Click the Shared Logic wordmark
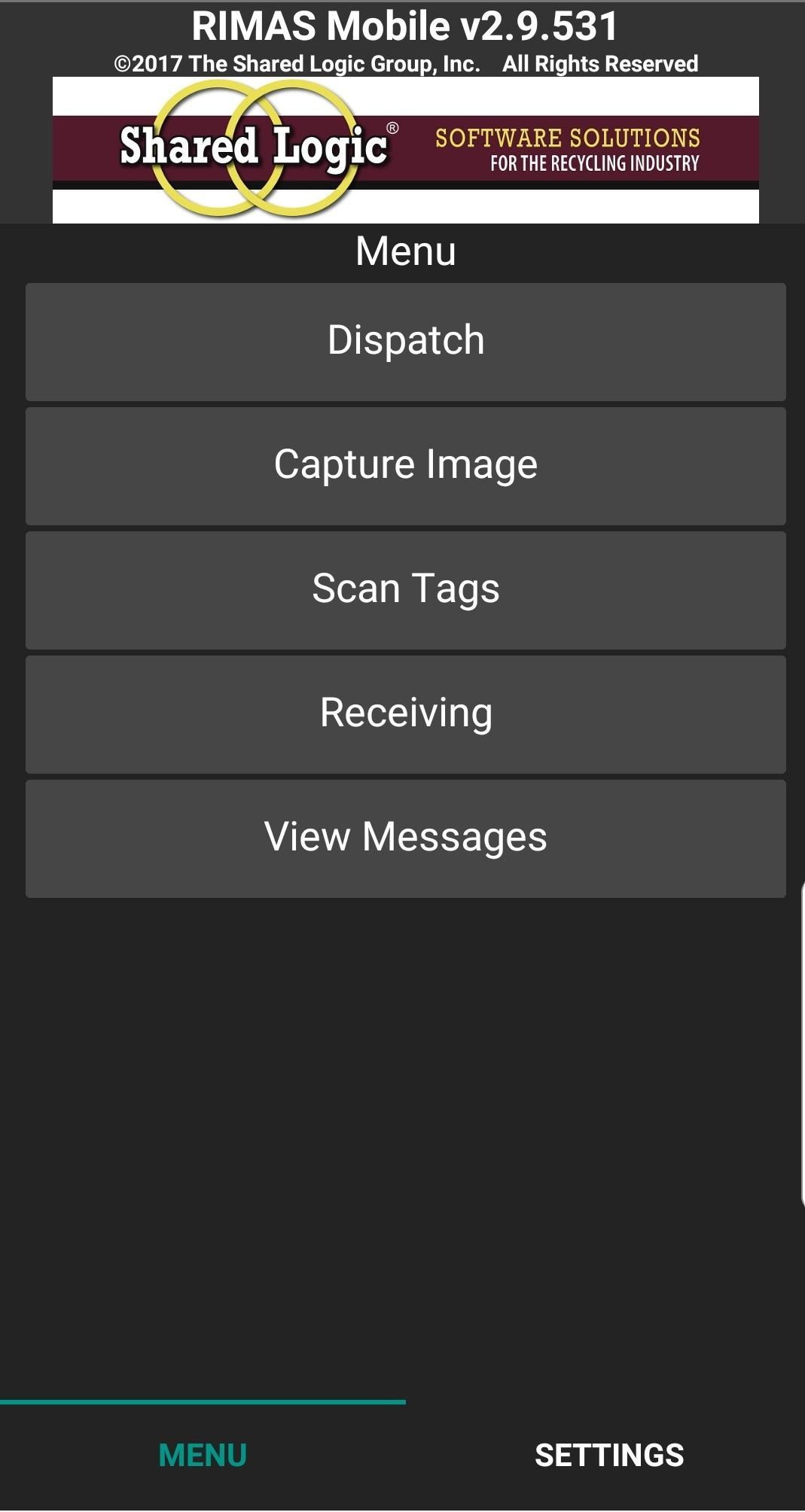The height and width of the screenshot is (1512, 805). (x=252, y=147)
